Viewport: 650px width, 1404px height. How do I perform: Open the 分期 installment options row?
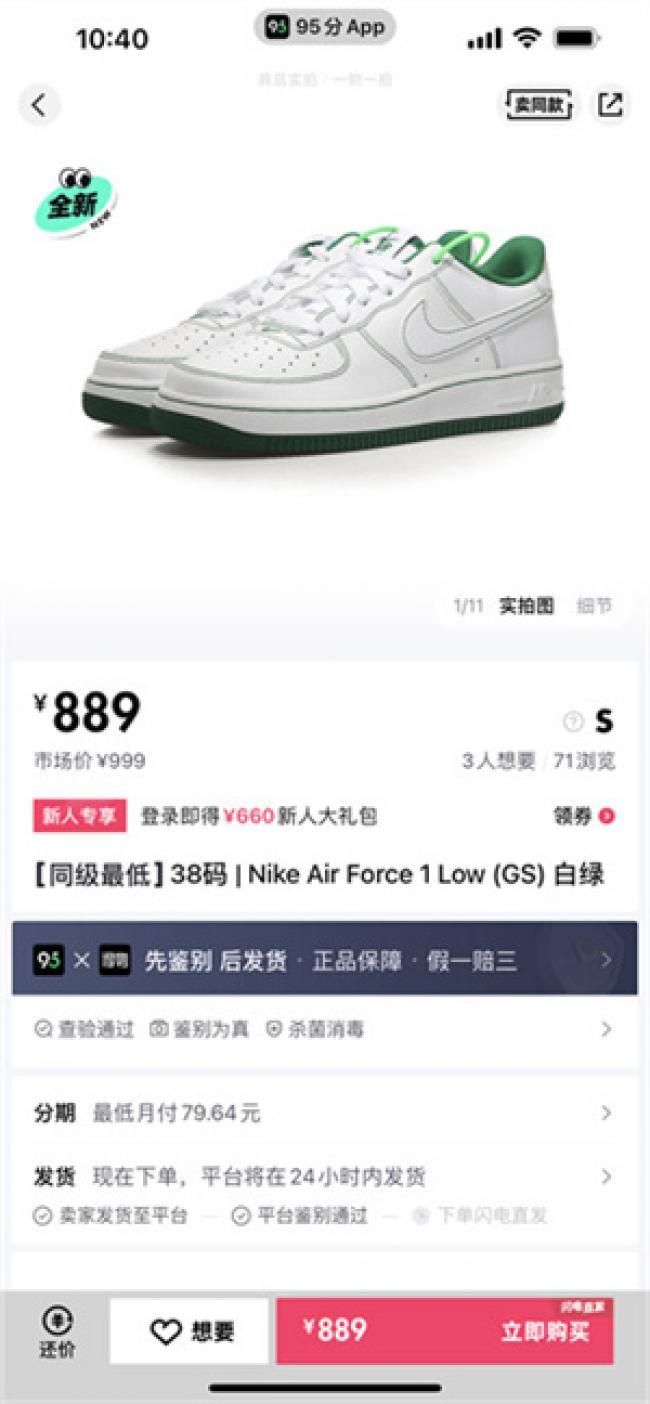tap(325, 1113)
